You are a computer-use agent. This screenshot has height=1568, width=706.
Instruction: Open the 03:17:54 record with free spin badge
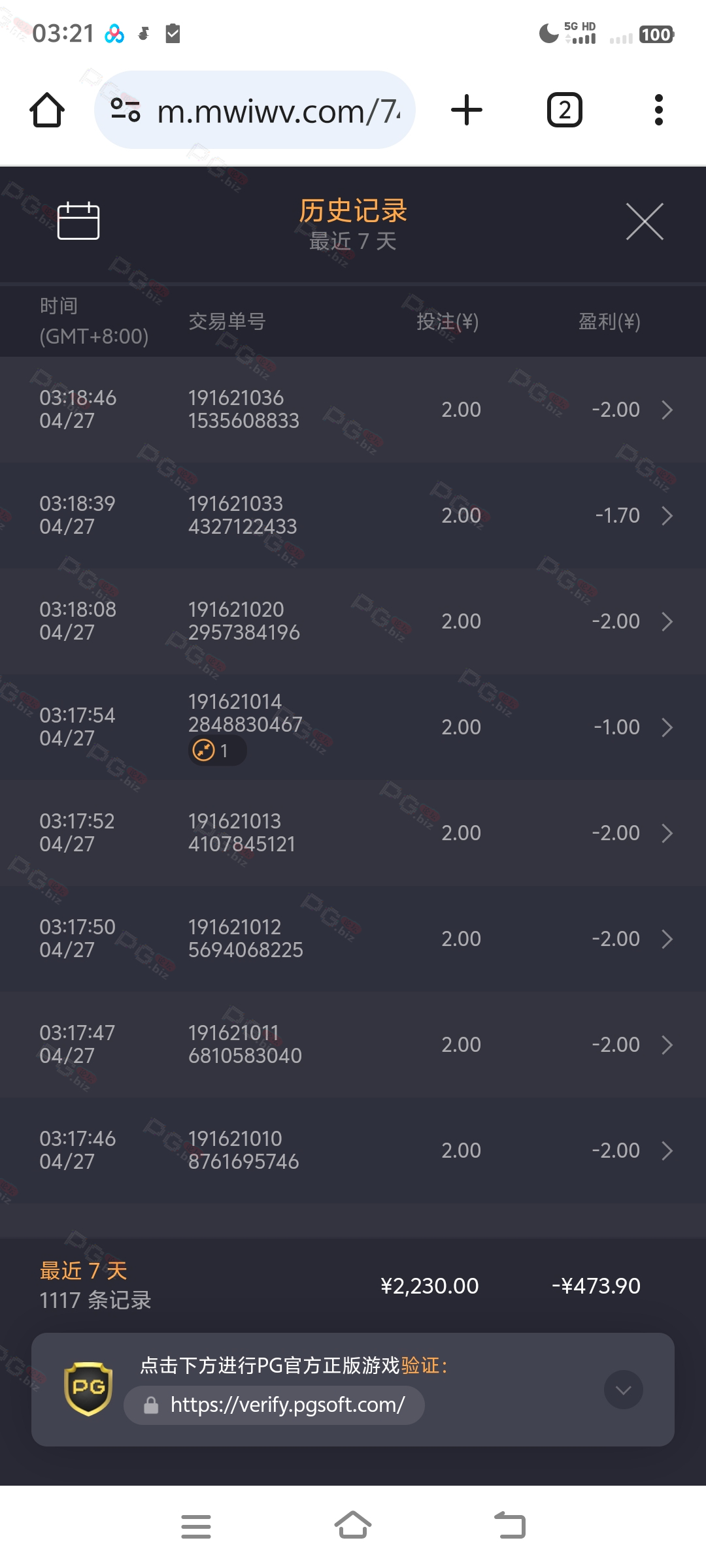(353, 727)
